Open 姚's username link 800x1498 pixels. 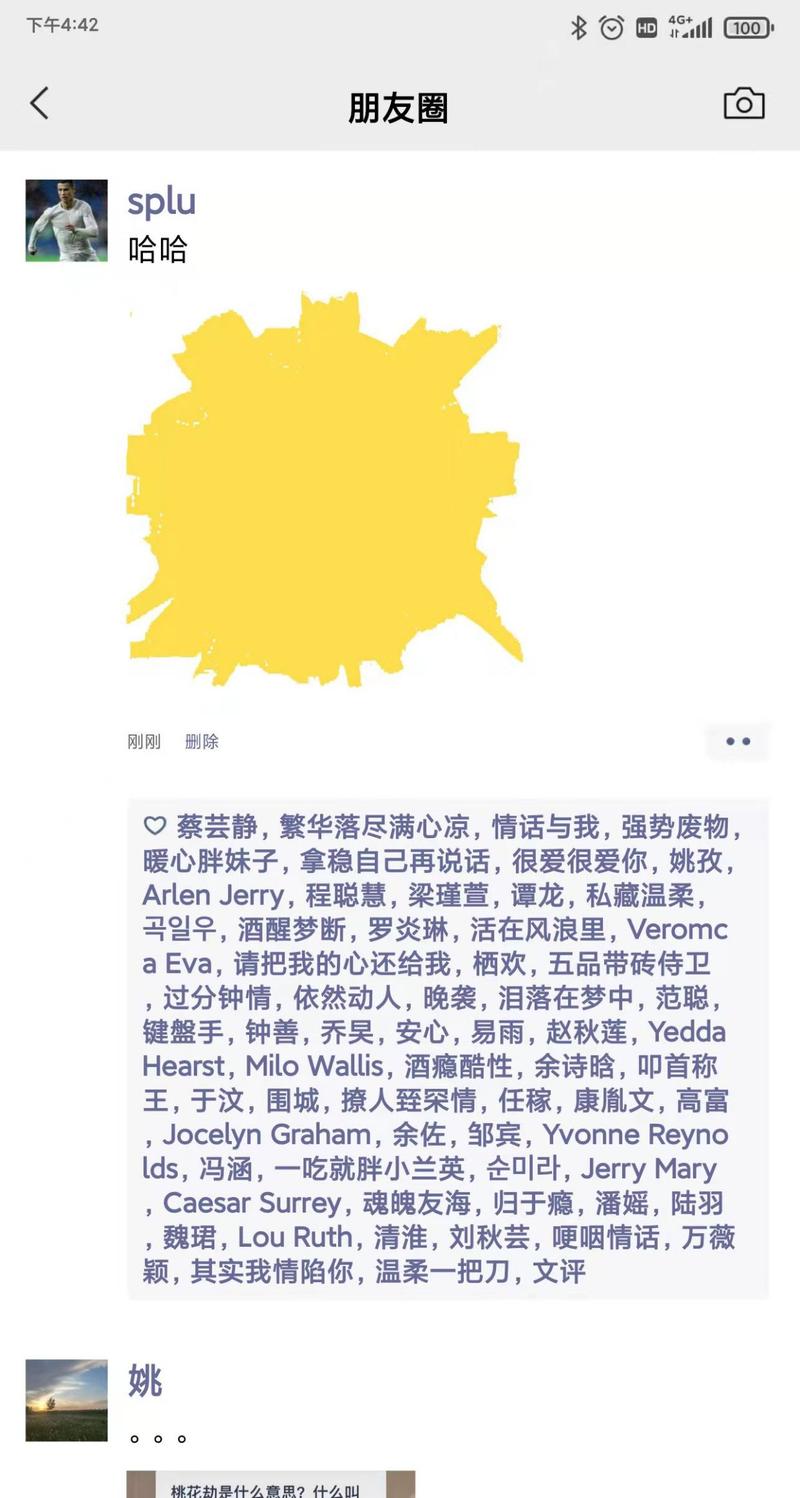coord(145,1382)
